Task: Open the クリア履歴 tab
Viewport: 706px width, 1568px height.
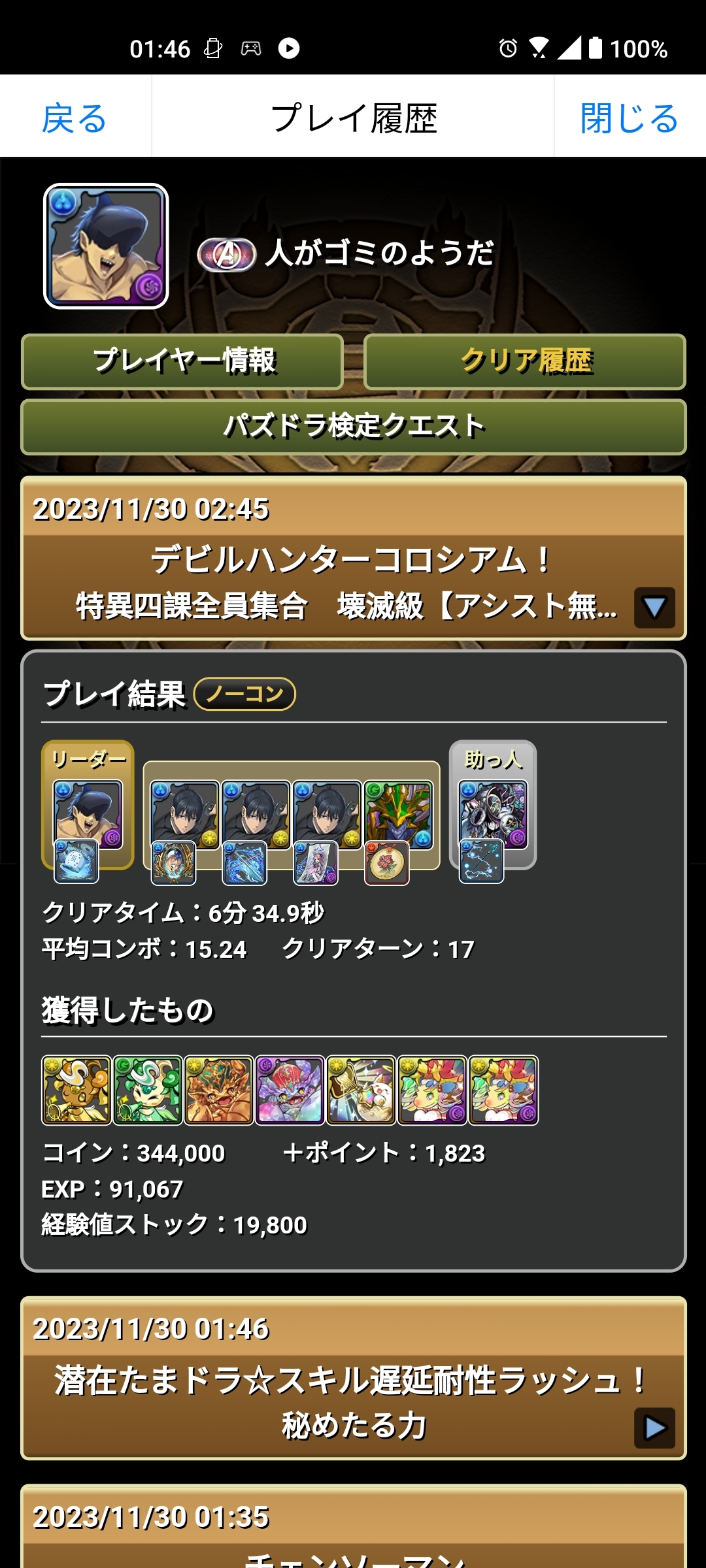Action: (x=525, y=361)
